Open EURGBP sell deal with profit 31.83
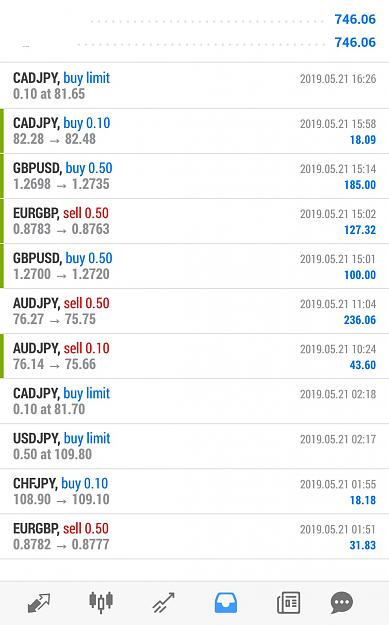 point(194,536)
